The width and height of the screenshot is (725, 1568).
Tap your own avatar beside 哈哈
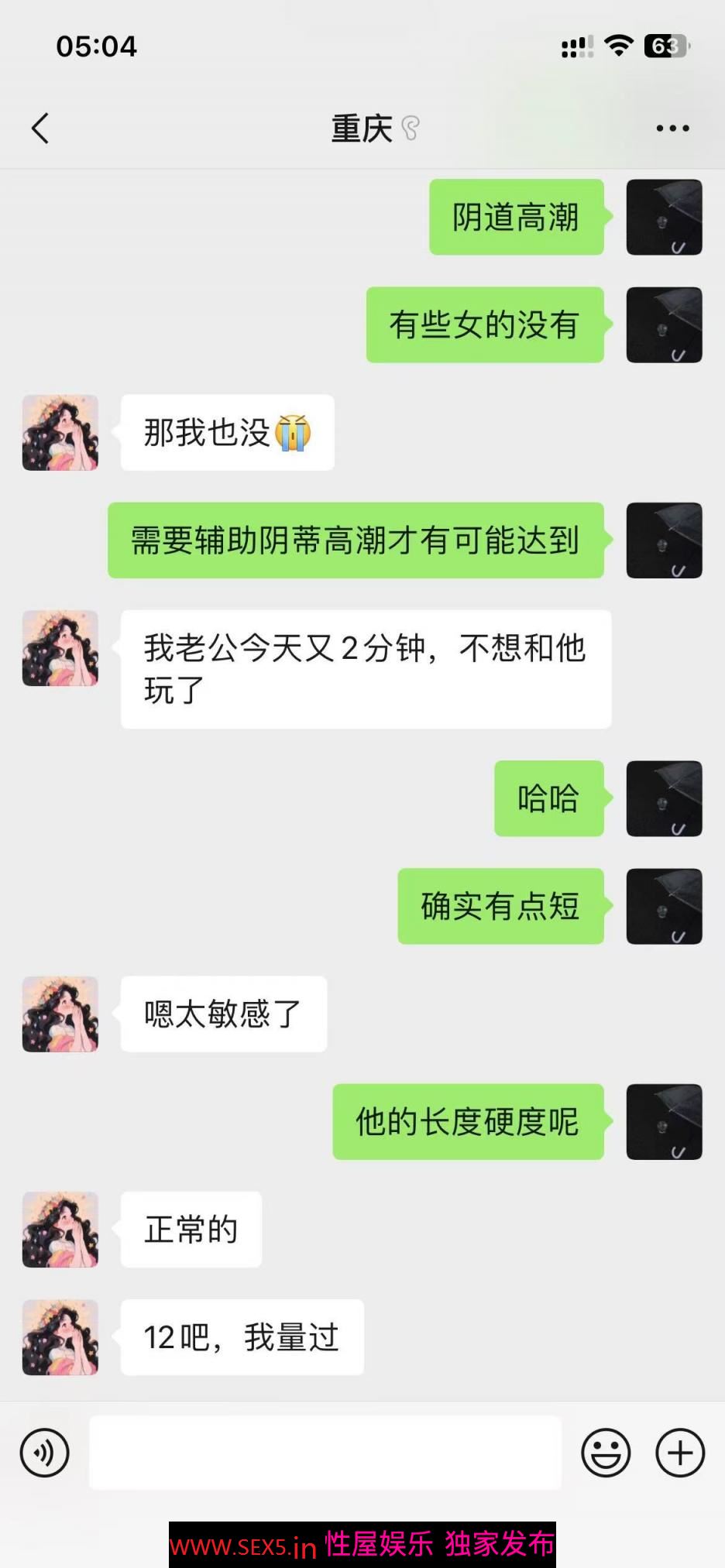click(664, 798)
